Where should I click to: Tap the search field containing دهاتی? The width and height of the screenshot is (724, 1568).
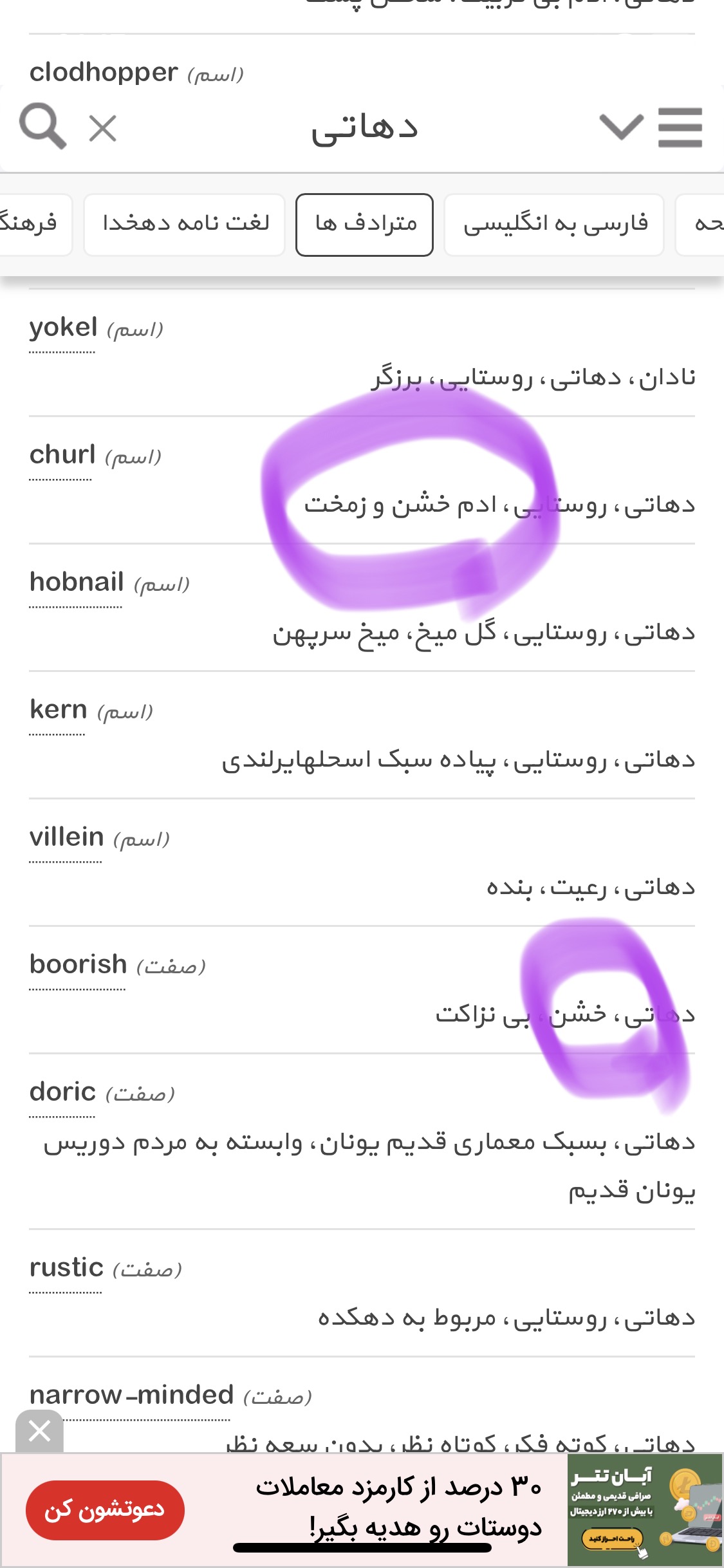click(x=364, y=128)
